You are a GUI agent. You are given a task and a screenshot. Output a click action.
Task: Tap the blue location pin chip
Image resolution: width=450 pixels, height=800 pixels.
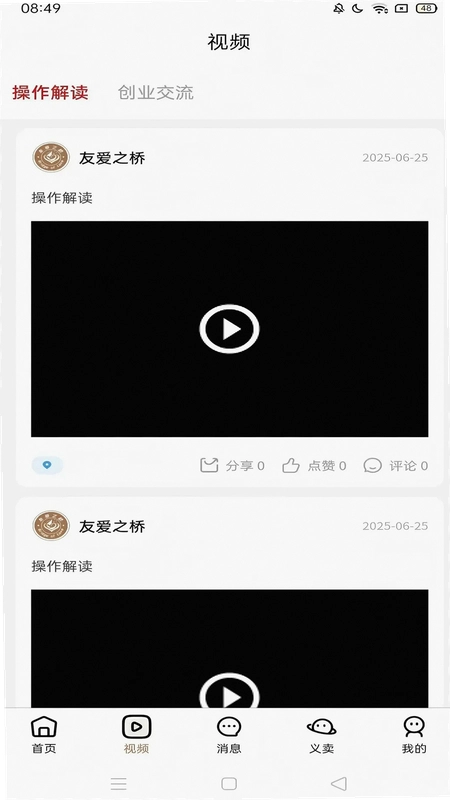(x=47, y=465)
